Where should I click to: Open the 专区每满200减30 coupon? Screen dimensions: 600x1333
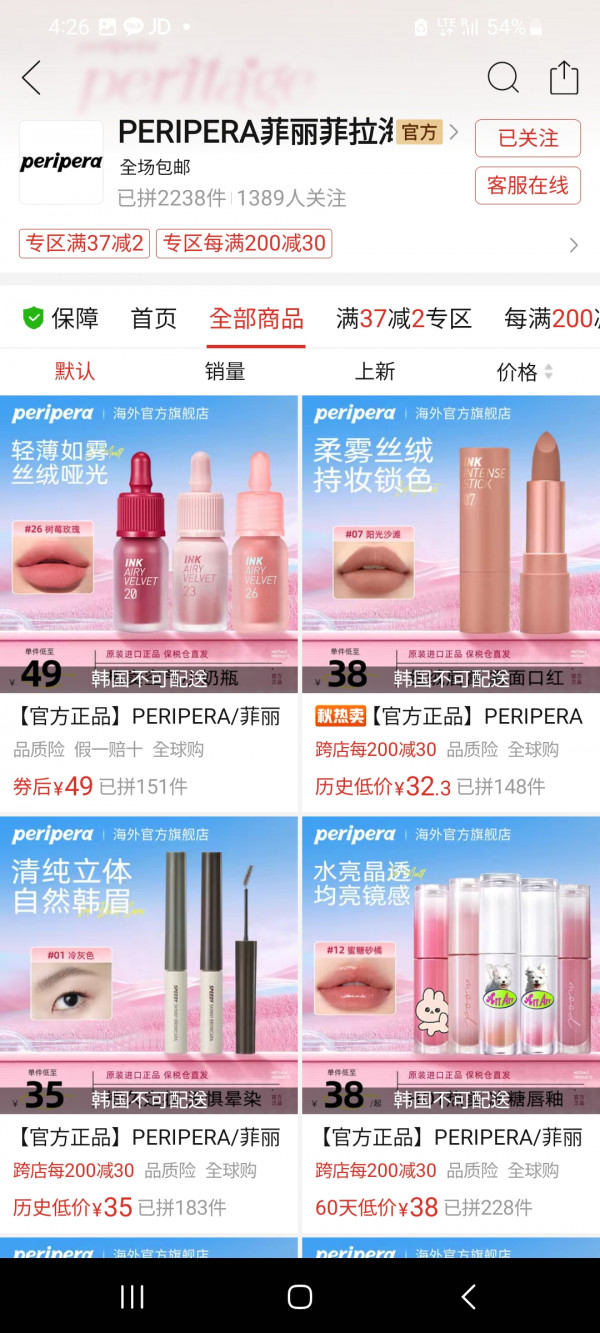tap(243, 243)
